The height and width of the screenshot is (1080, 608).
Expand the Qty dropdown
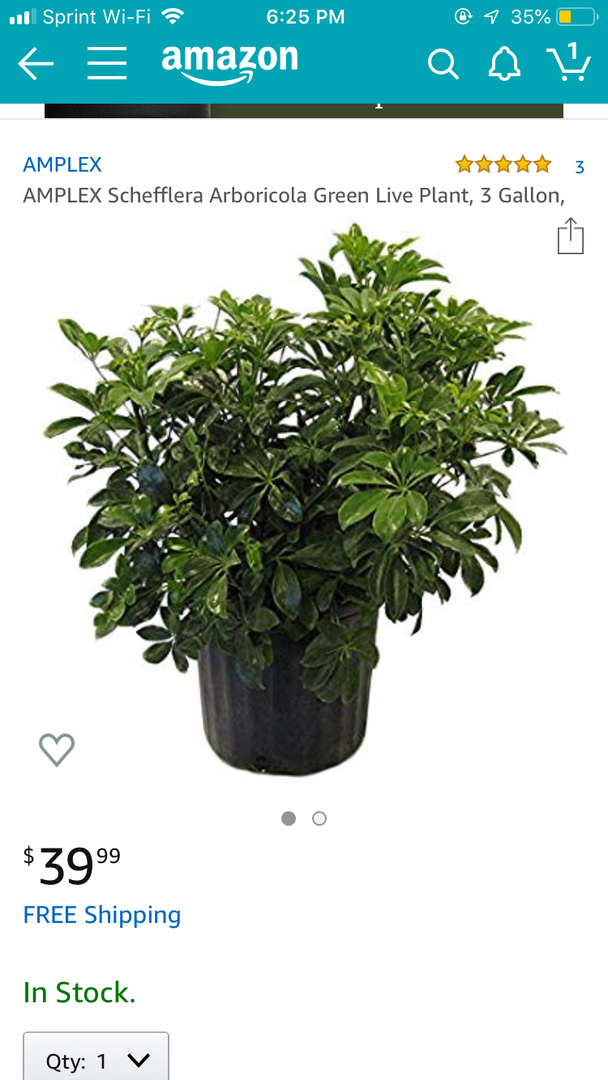point(96,1057)
